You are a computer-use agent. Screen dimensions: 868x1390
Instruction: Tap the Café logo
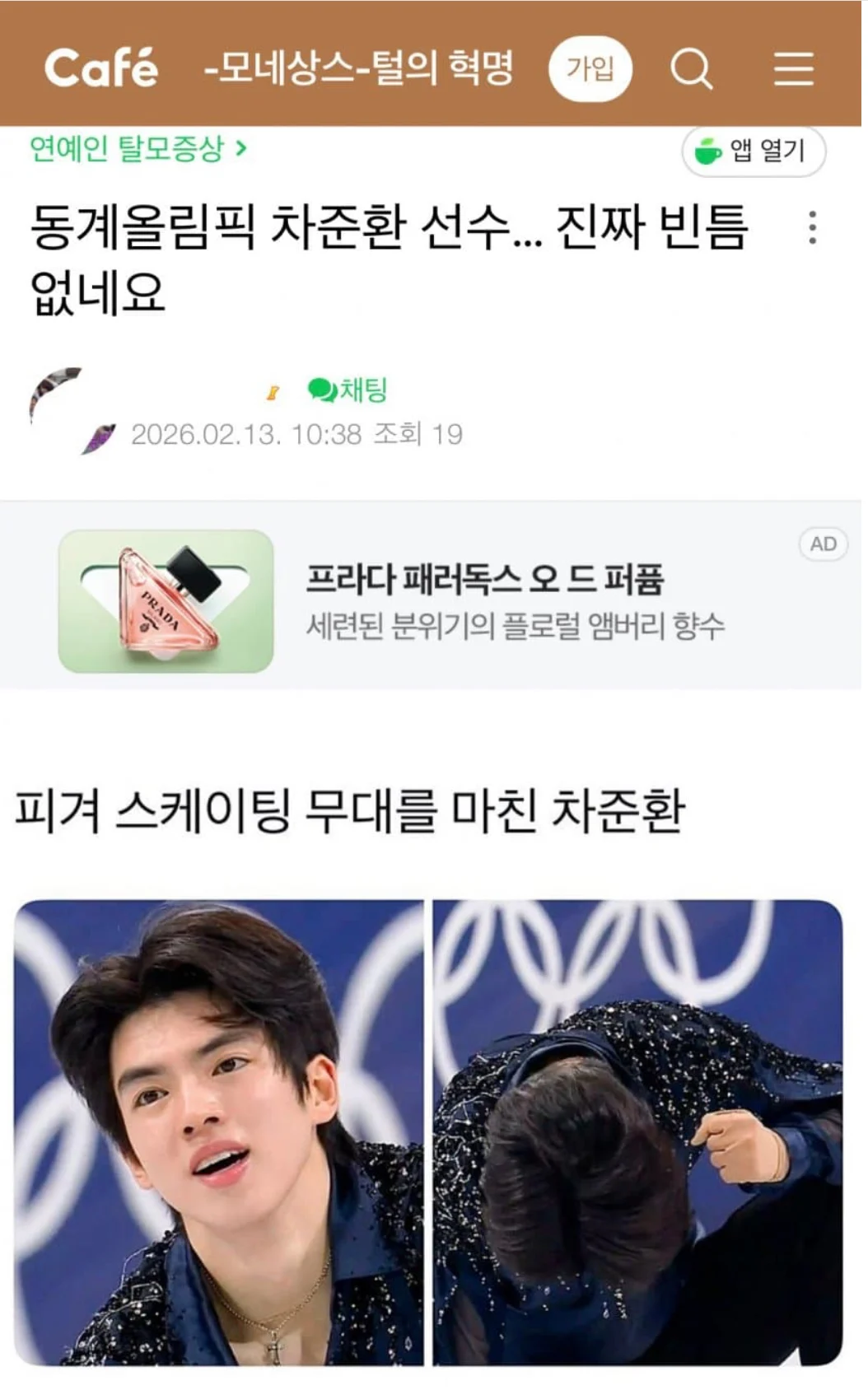pyautogui.click(x=100, y=68)
